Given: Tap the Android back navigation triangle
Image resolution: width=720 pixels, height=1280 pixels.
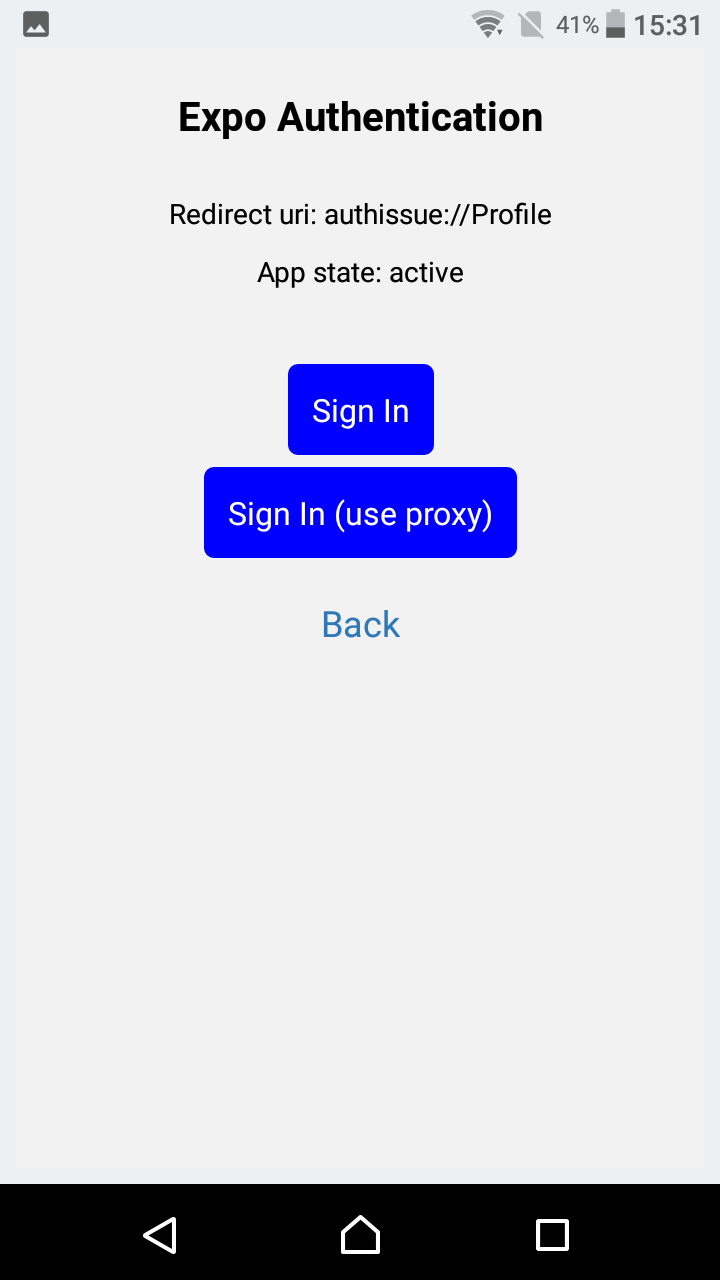Looking at the screenshot, I should coord(160,1234).
